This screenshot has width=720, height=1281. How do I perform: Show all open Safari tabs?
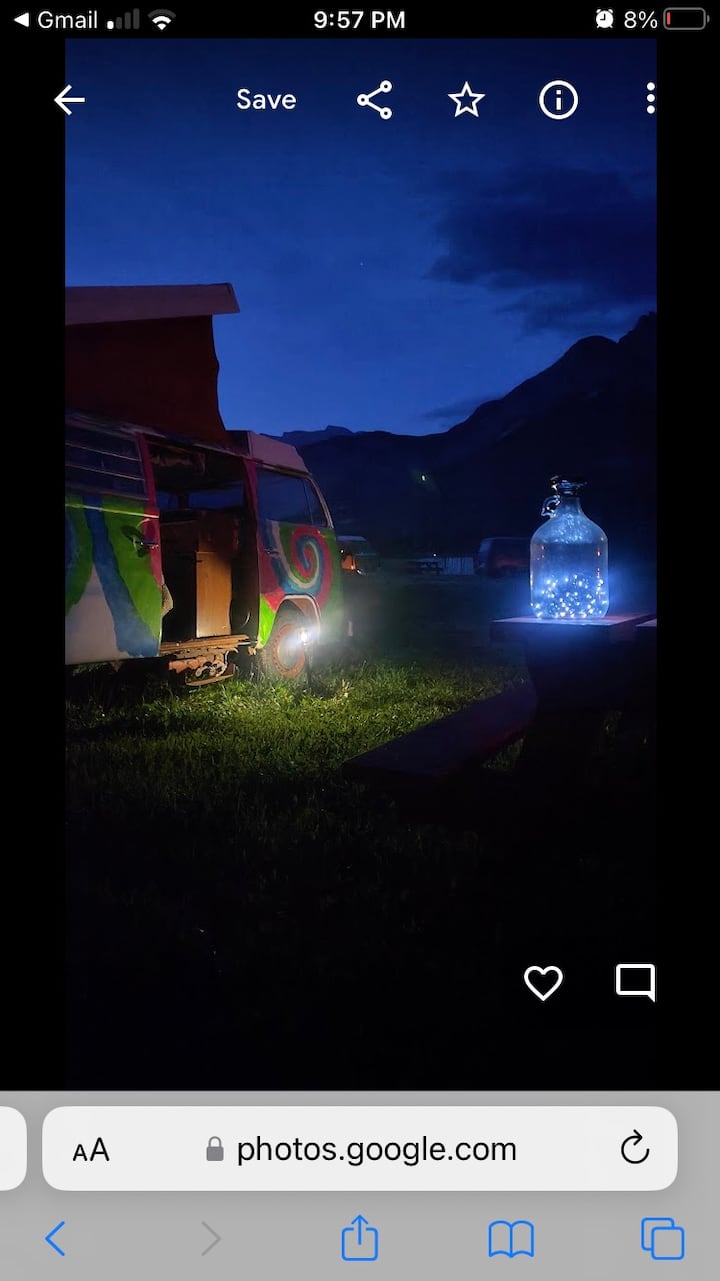[662, 1239]
